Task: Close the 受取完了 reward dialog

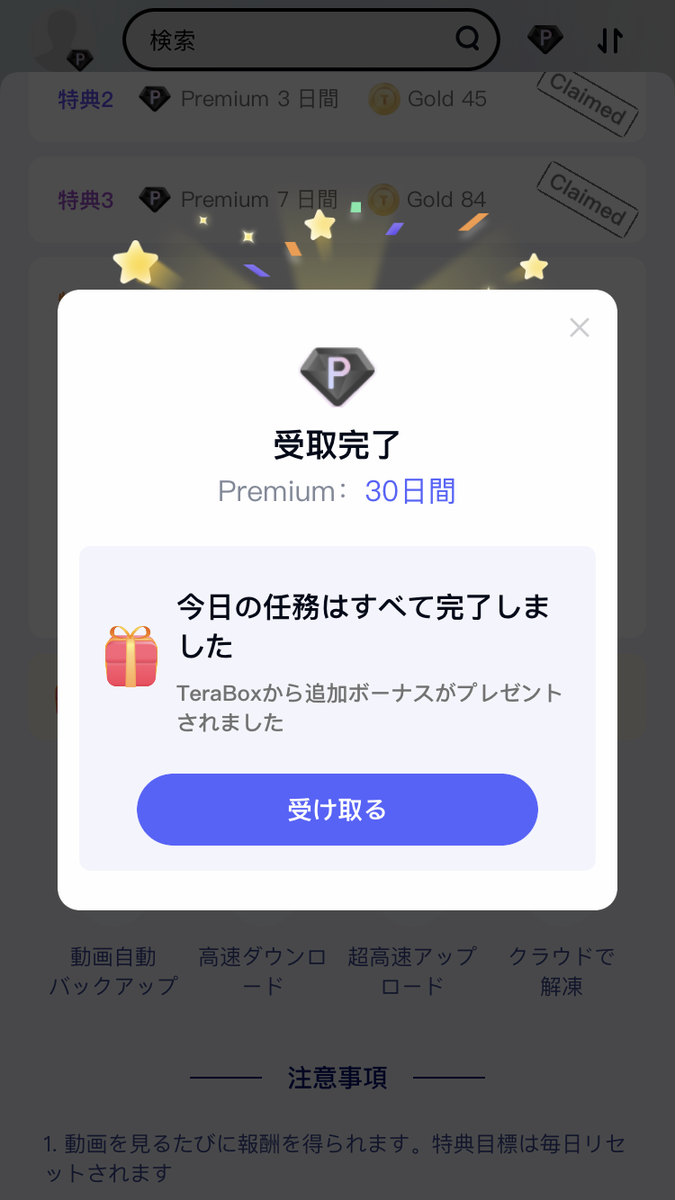Action: tap(579, 327)
